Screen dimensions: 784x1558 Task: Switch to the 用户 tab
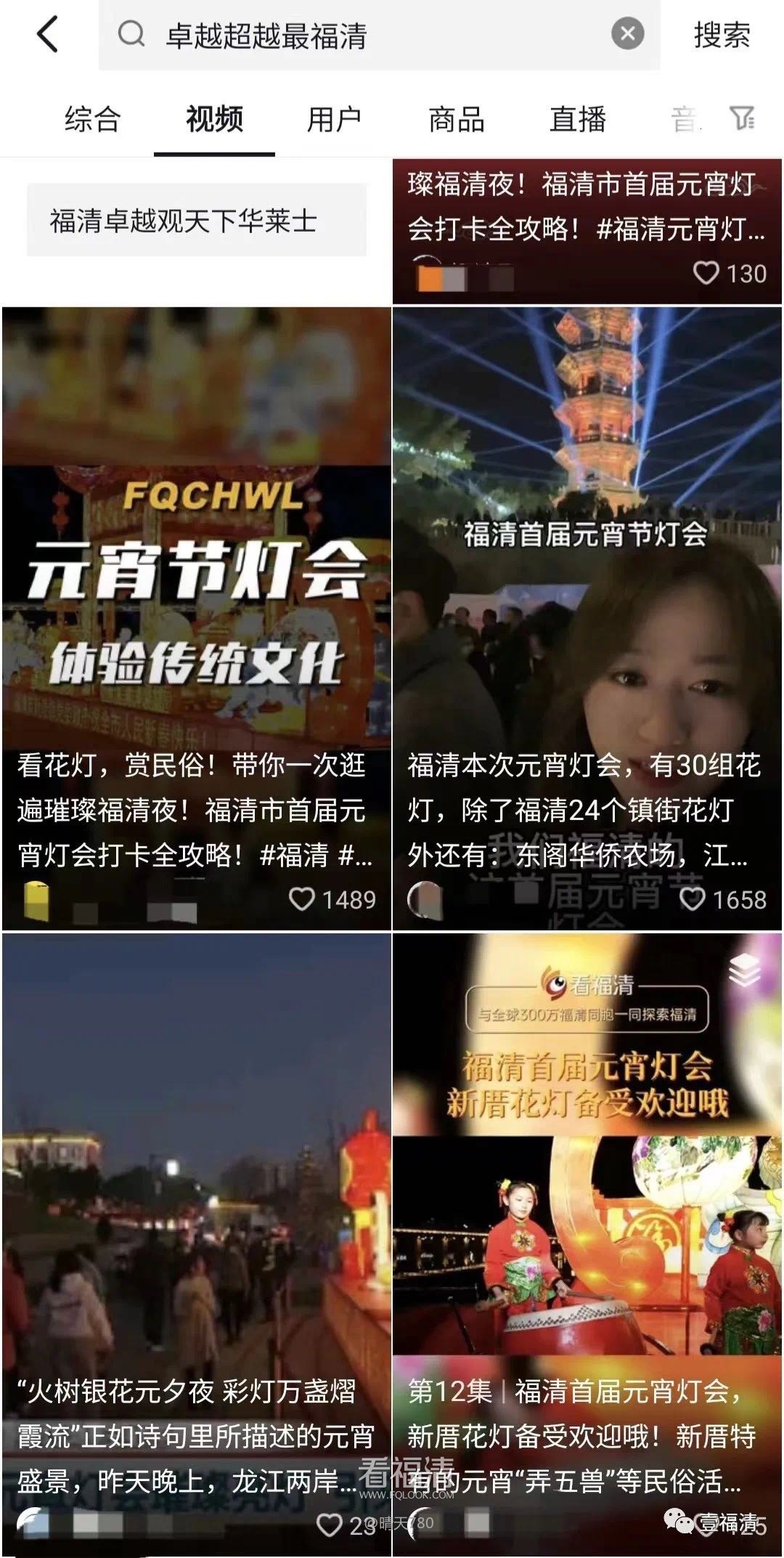tap(335, 119)
